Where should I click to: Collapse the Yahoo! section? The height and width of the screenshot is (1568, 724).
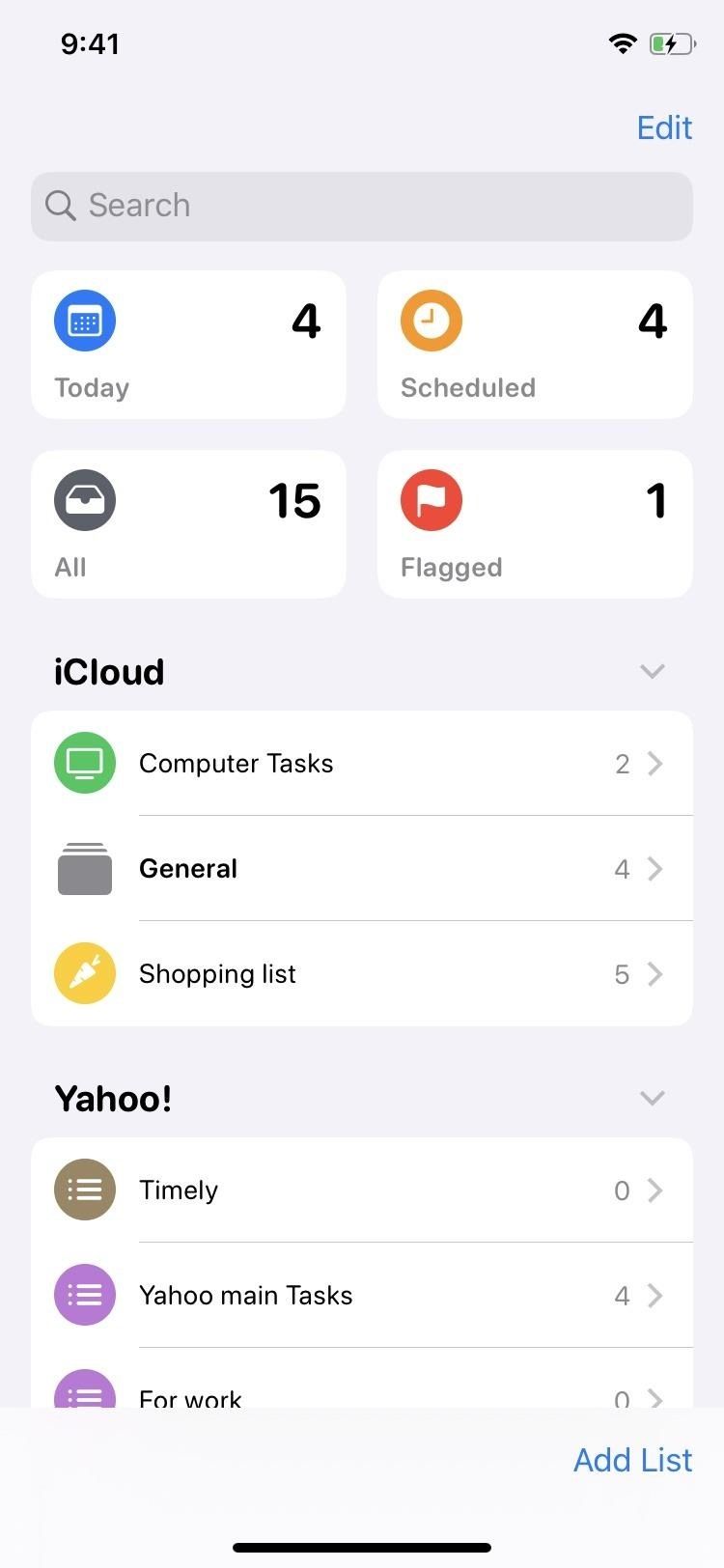coord(652,1098)
